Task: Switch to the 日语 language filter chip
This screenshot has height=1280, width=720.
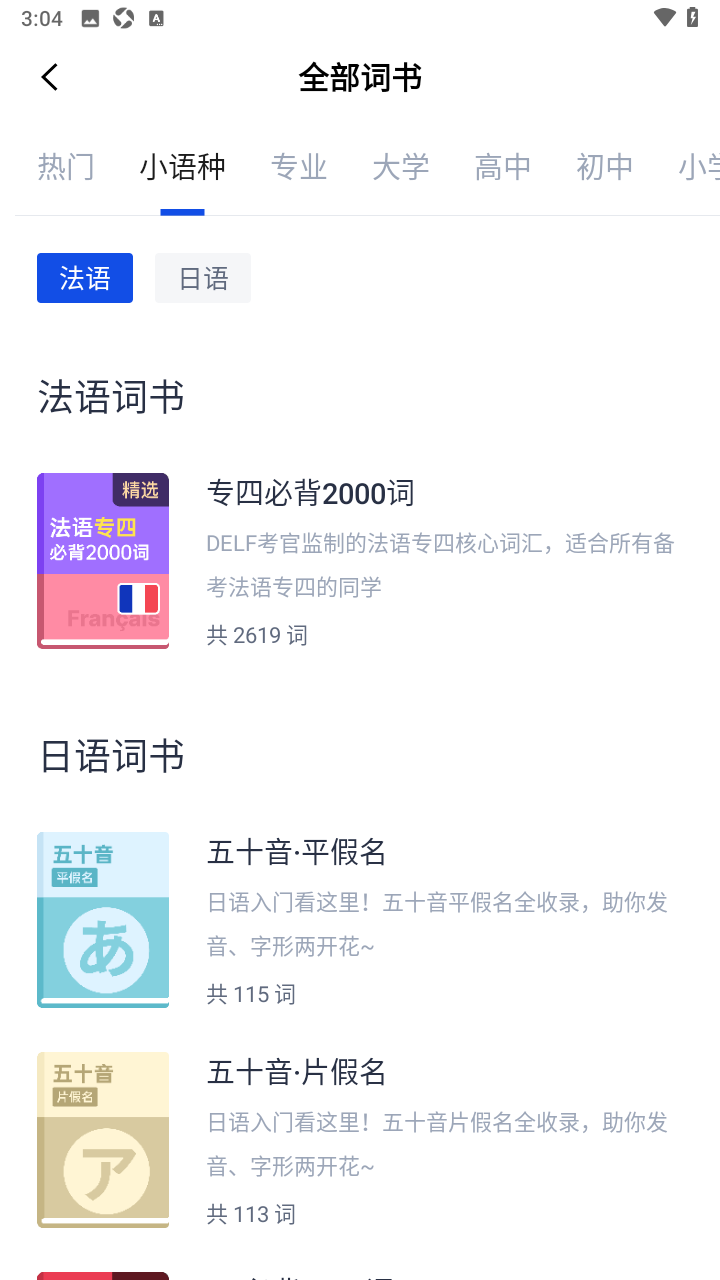Action: (202, 278)
